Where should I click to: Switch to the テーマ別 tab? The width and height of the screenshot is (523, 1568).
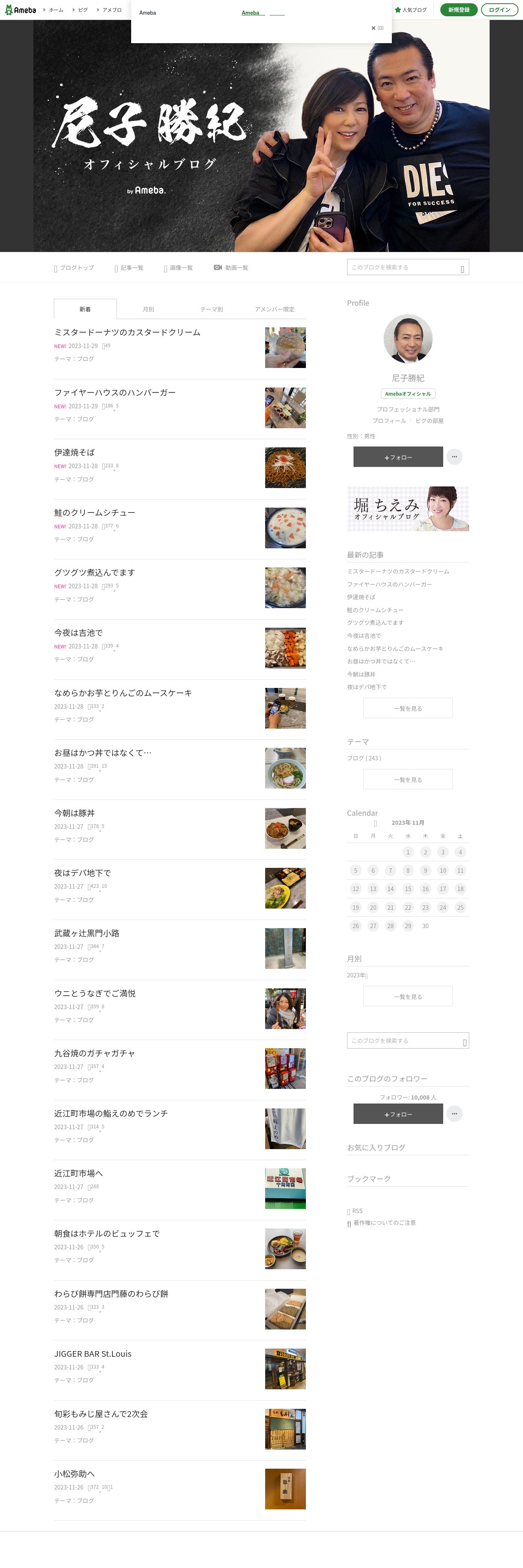211,309
